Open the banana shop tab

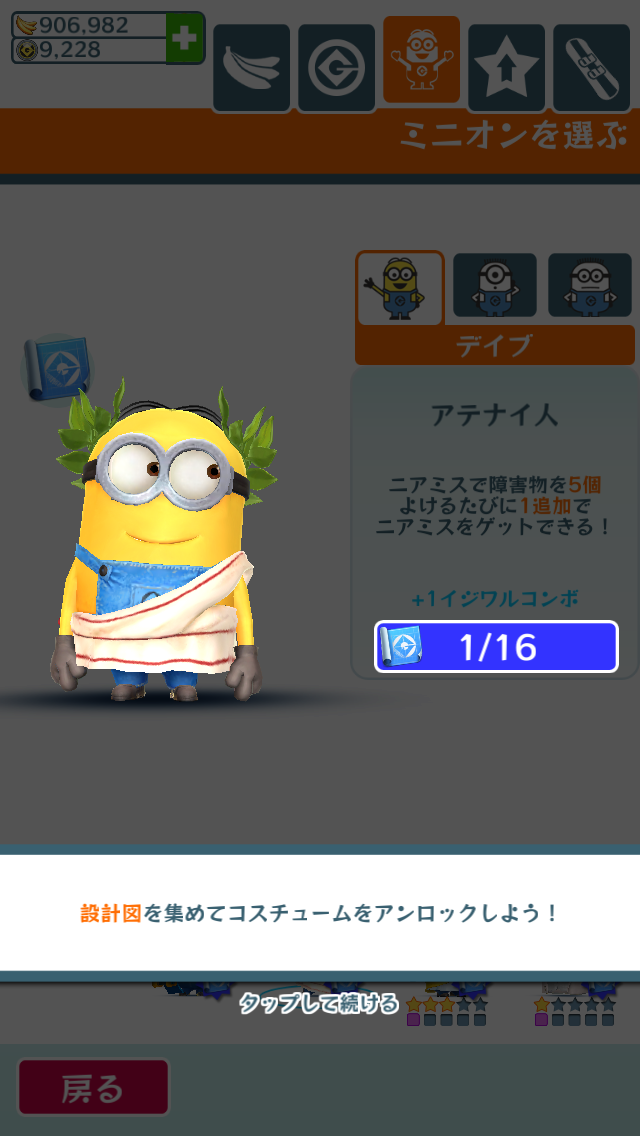click(251, 66)
